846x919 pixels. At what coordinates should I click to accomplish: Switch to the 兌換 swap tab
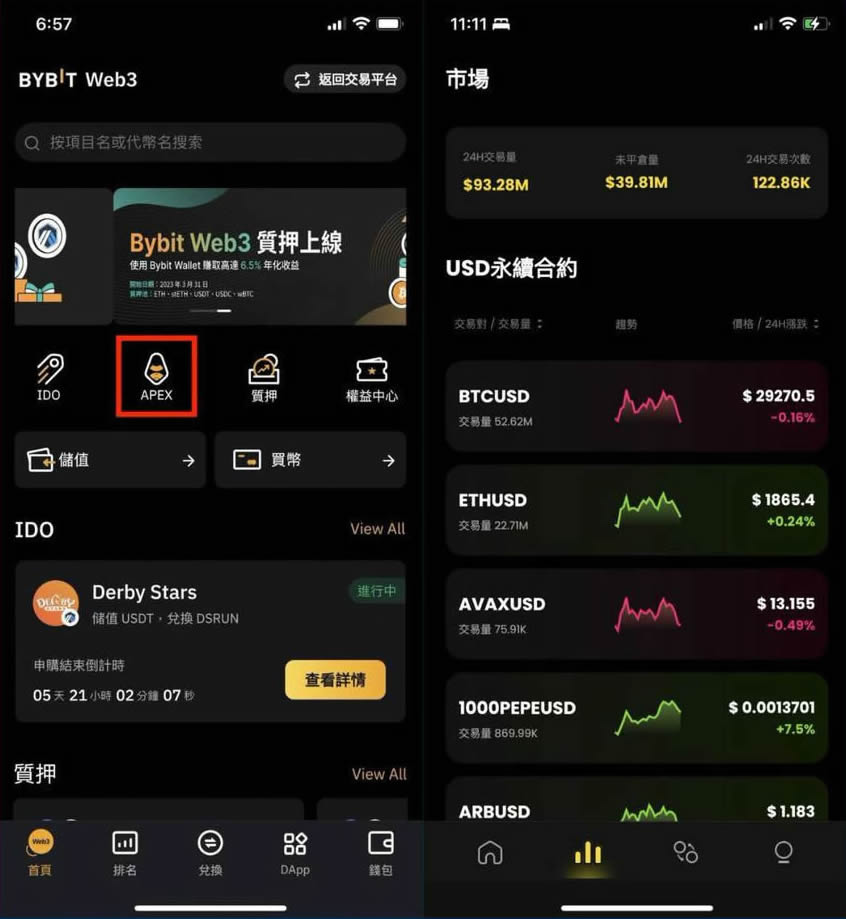pos(210,853)
